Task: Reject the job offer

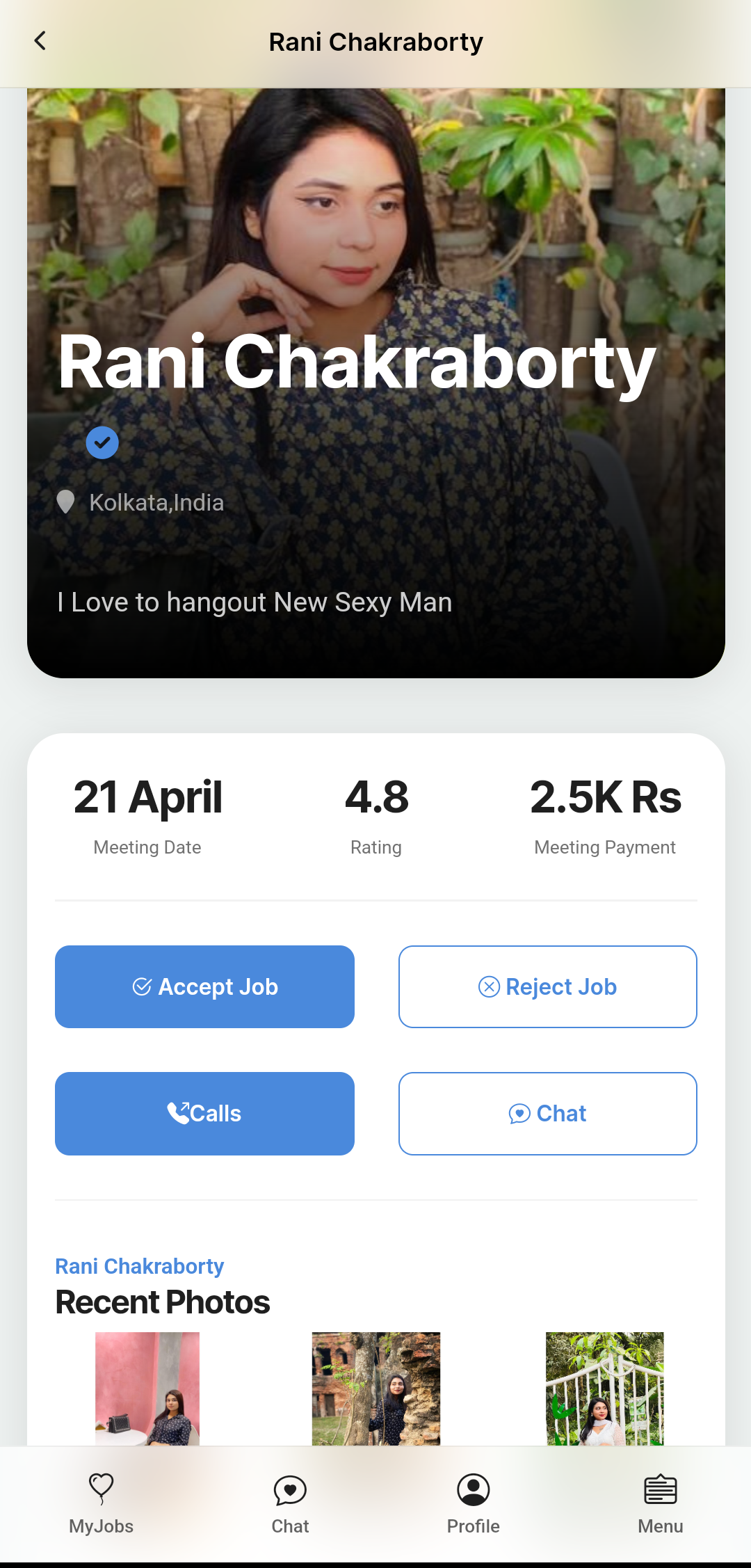Action: coord(547,986)
